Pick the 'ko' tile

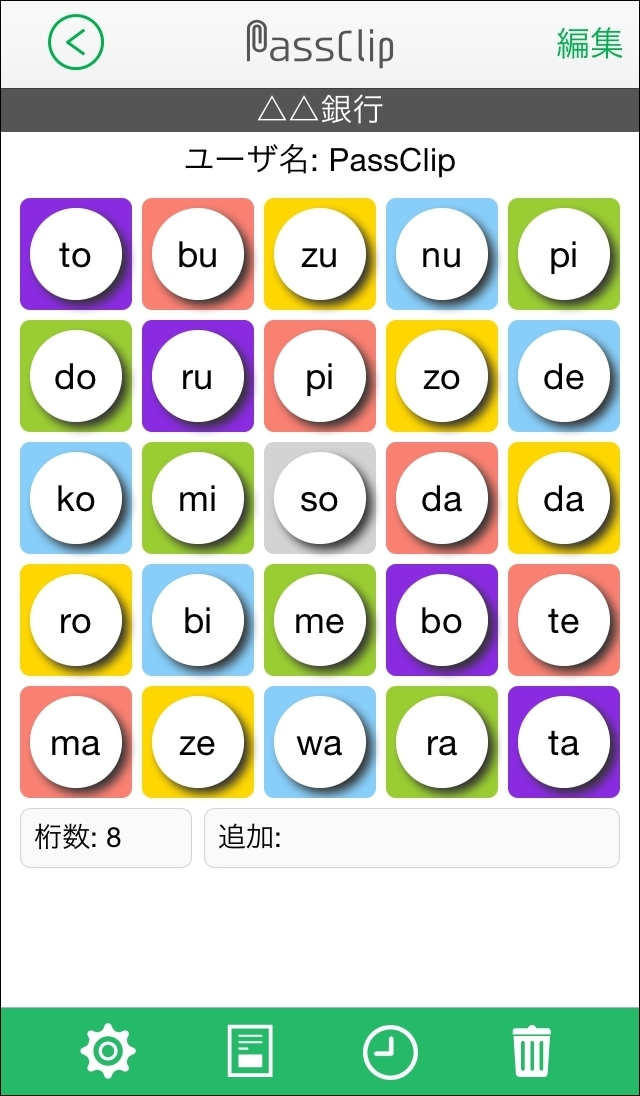[x=75, y=498]
